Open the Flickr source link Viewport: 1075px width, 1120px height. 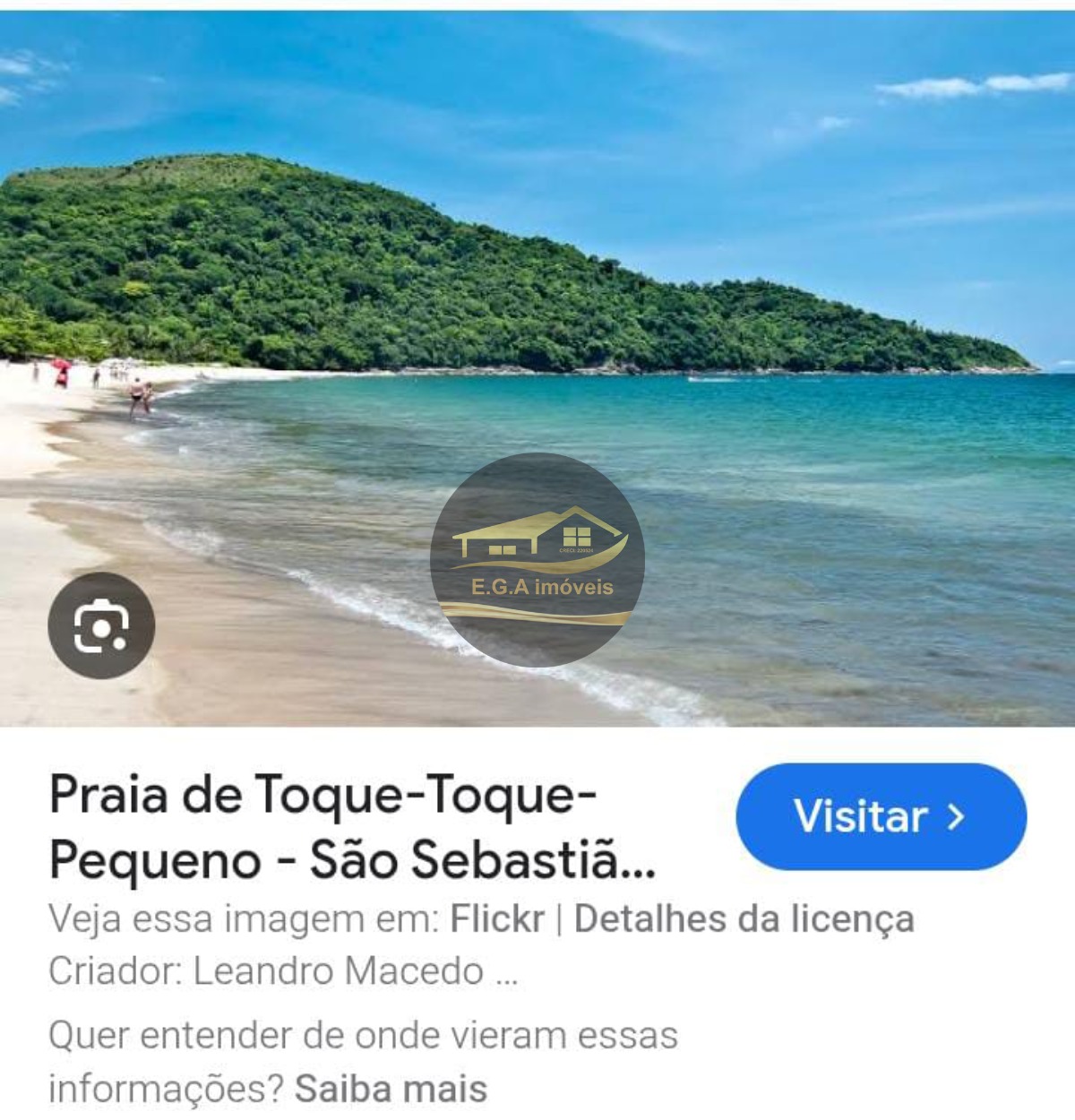click(x=497, y=918)
